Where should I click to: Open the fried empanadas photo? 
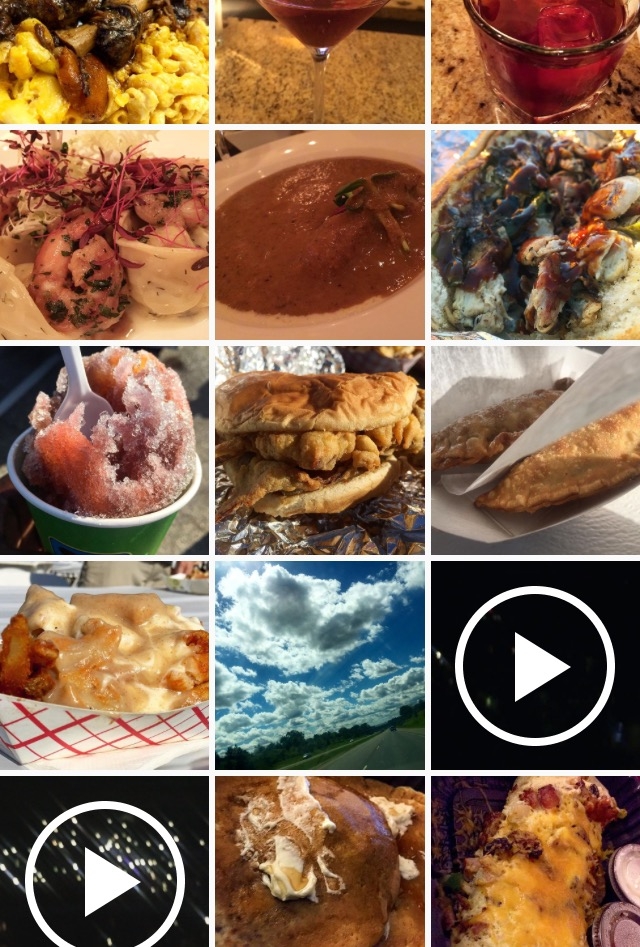535,450
